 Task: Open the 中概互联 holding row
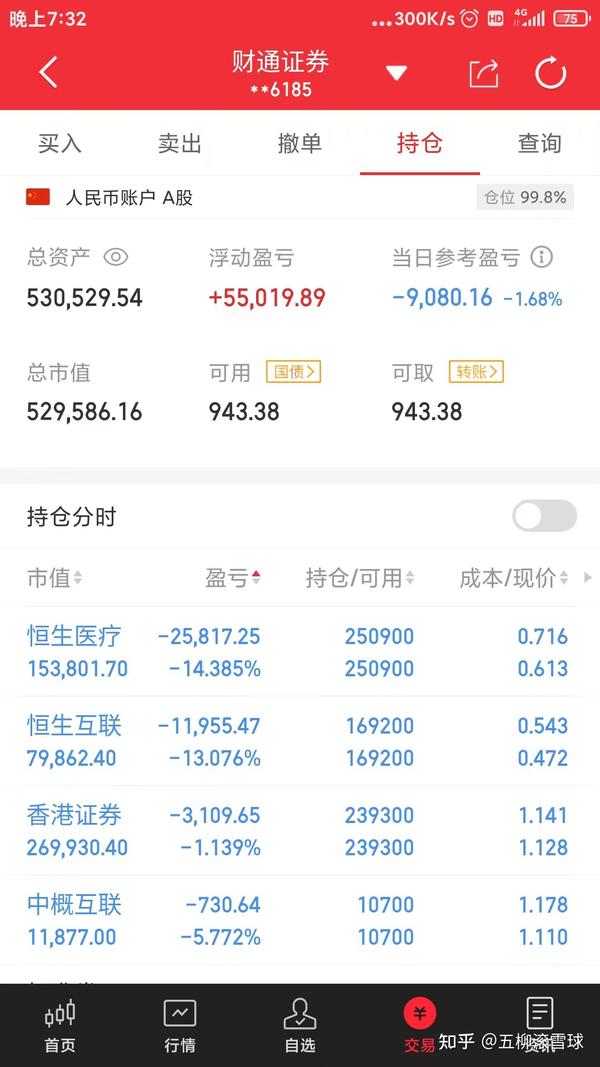pos(300,920)
